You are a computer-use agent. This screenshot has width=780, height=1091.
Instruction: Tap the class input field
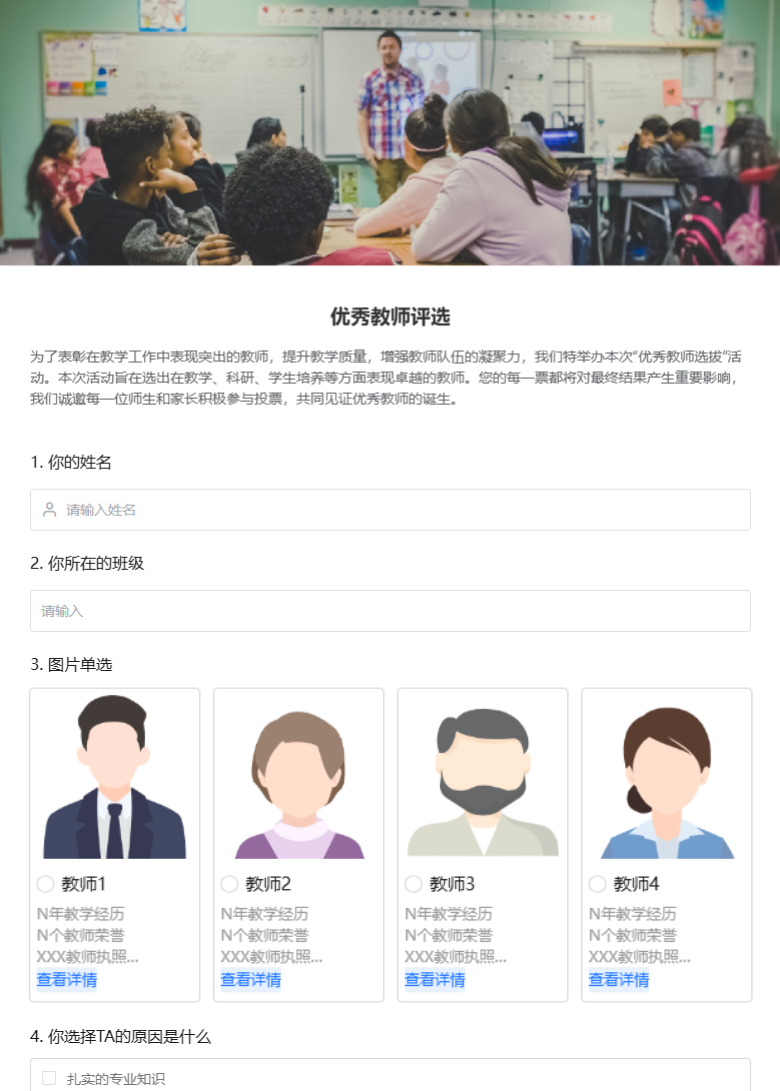click(390, 611)
